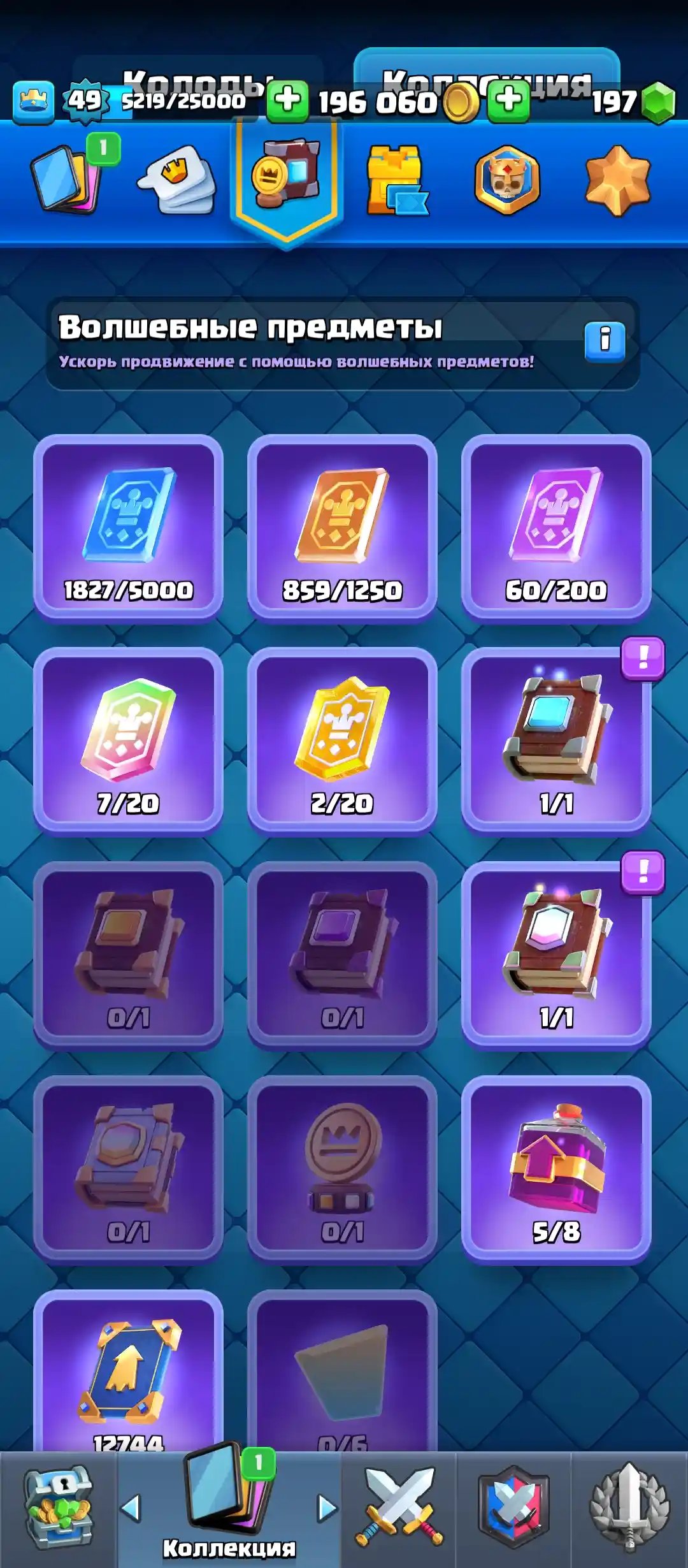Open the blue wild card 1827/5000
The width and height of the screenshot is (688, 1568).
[x=128, y=526]
